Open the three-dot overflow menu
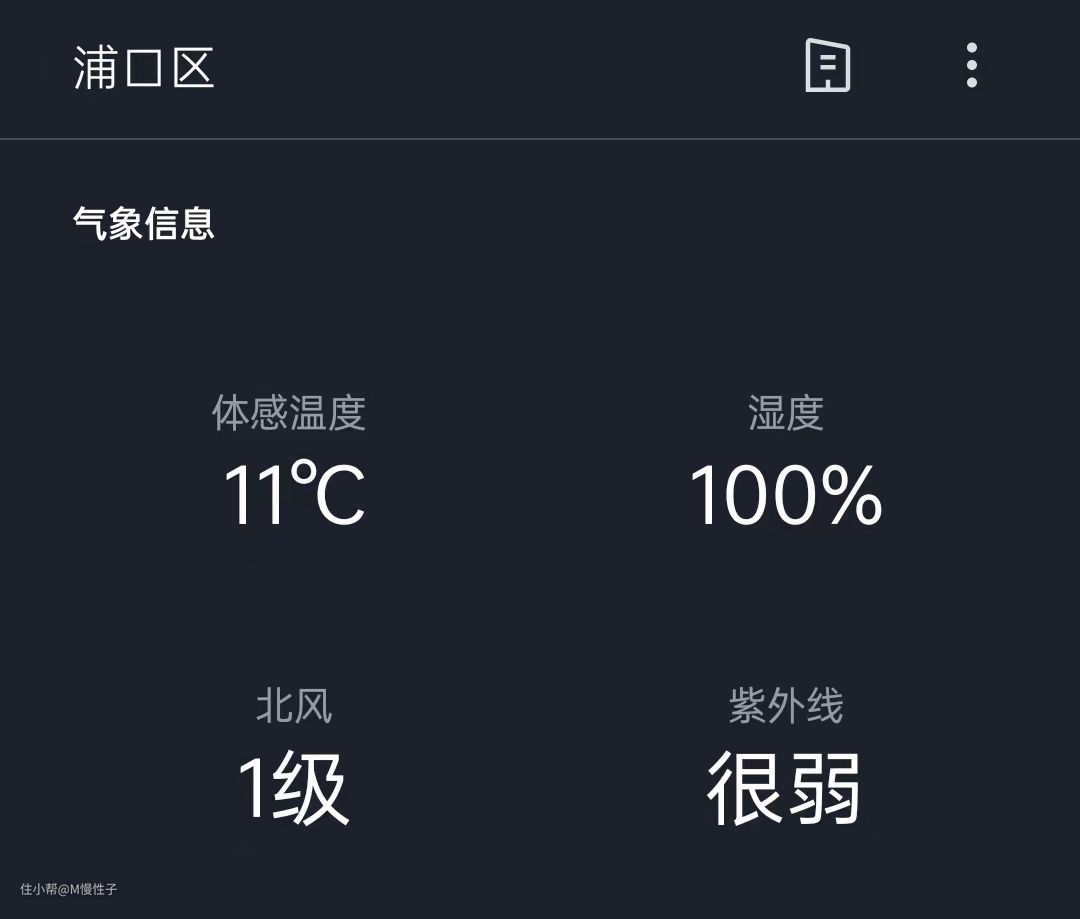The width and height of the screenshot is (1080, 919). pyautogui.click(x=971, y=66)
